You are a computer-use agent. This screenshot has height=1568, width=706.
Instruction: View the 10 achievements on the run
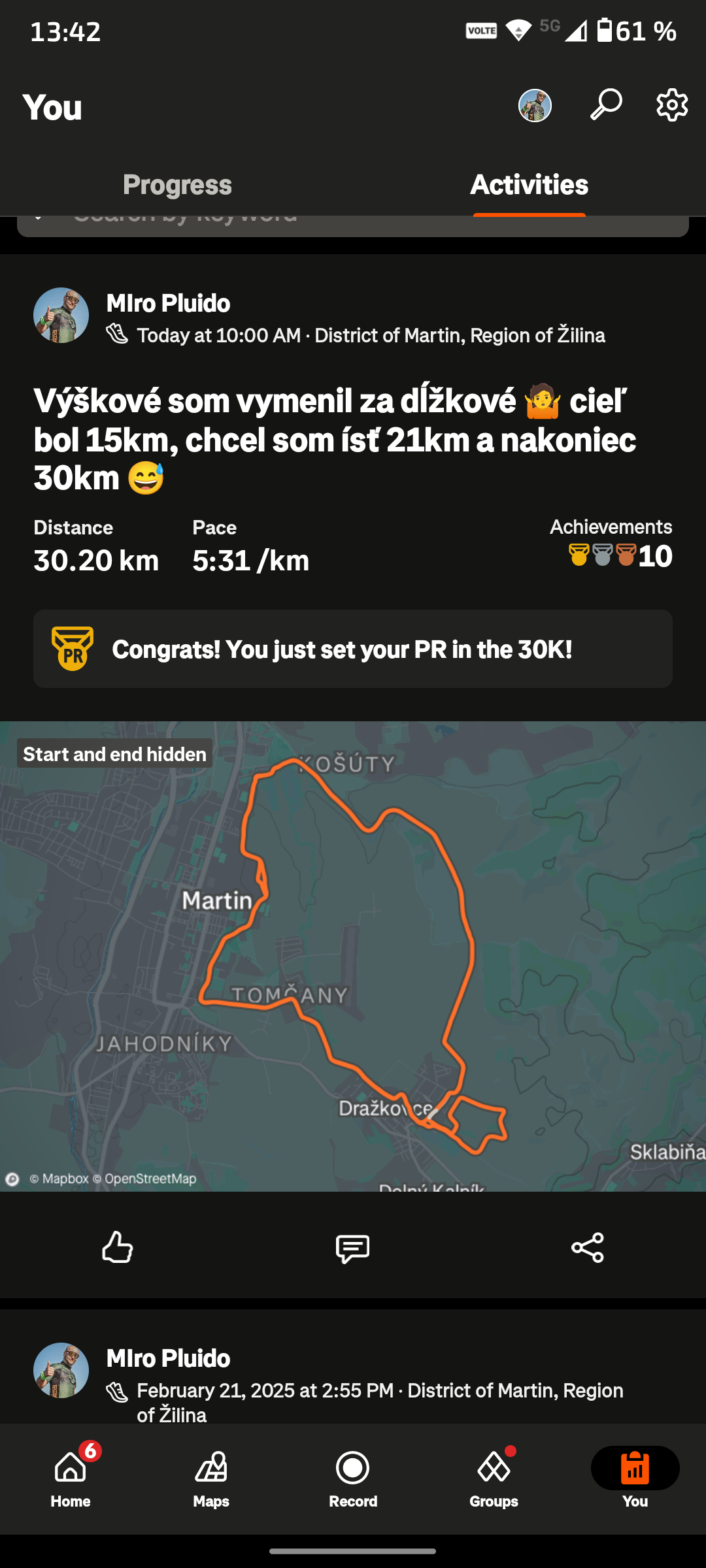tap(611, 544)
